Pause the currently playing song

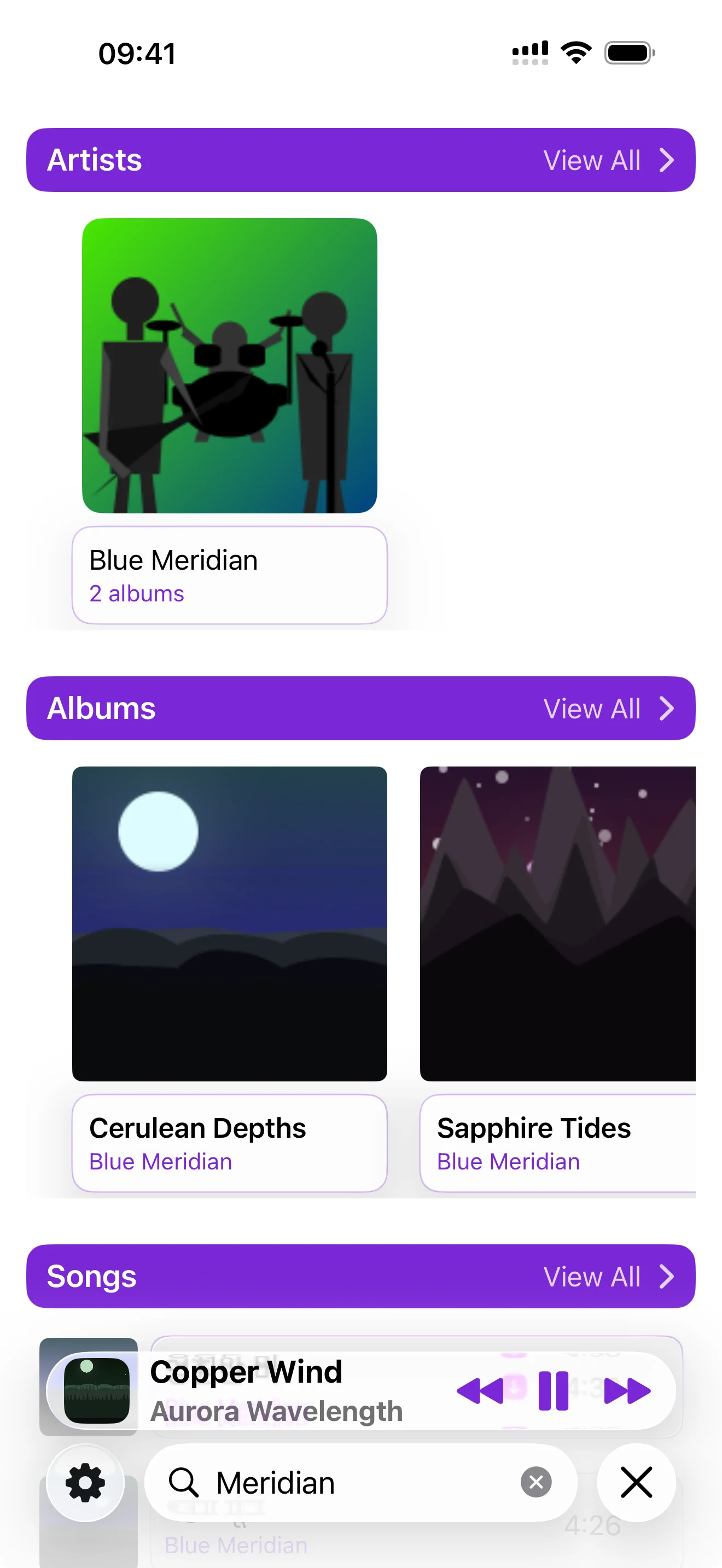[x=553, y=1390]
